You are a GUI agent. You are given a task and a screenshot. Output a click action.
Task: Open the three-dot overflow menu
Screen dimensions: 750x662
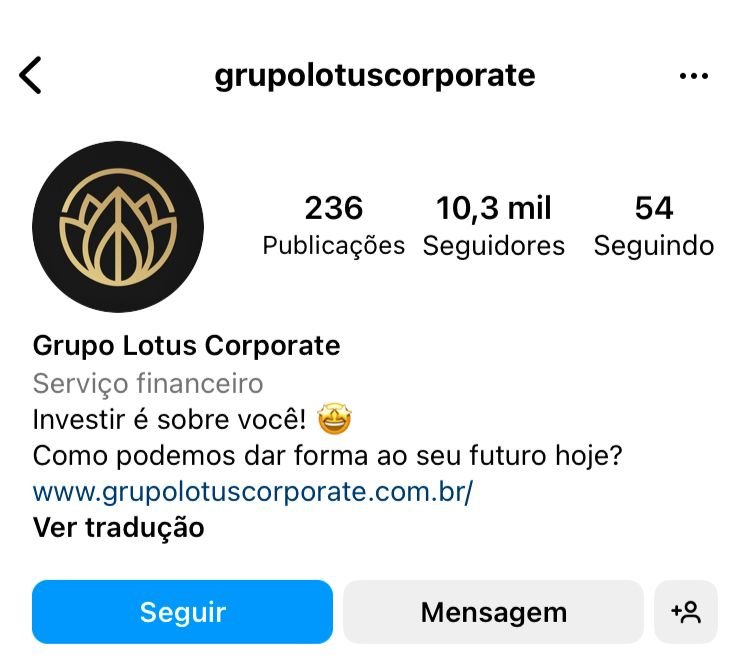pyautogui.click(x=693, y=76)
